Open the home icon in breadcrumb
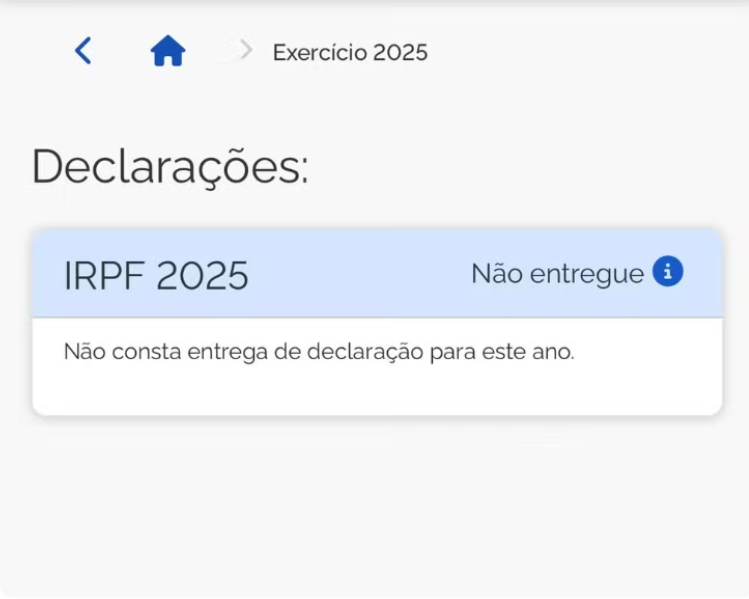 pos(168,51)
